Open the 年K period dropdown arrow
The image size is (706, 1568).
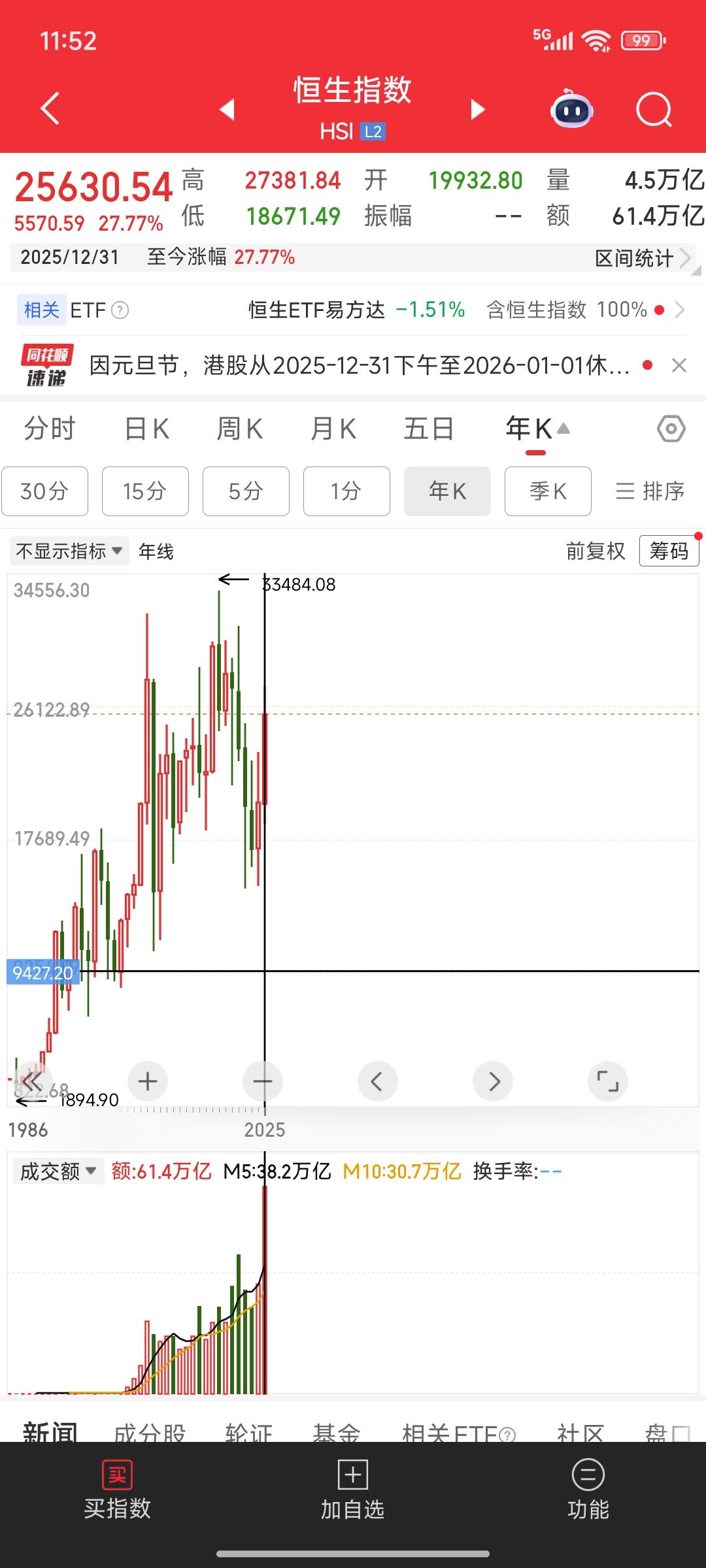[562, 429]
